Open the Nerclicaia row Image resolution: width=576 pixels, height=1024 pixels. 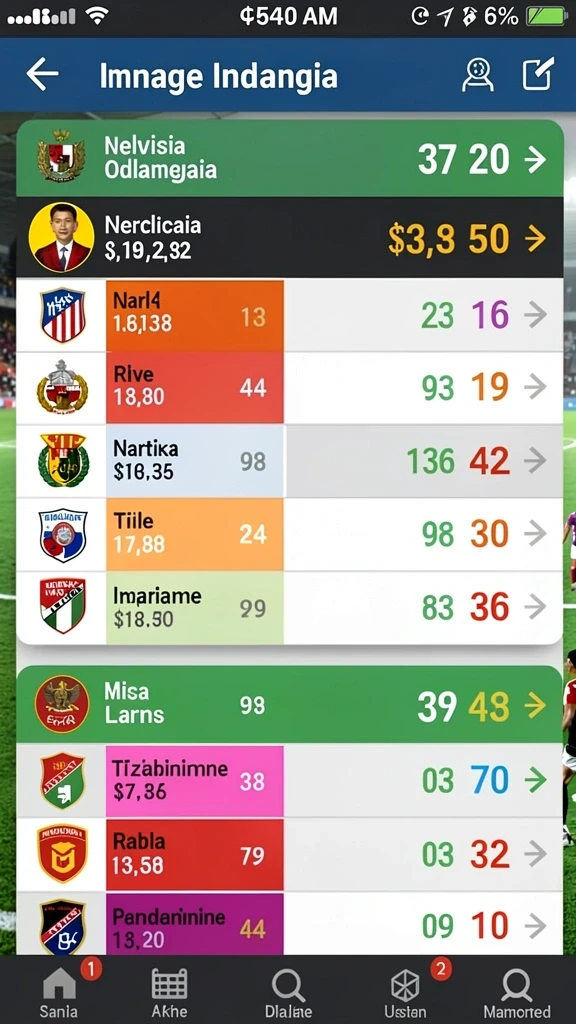coord(289,238)
